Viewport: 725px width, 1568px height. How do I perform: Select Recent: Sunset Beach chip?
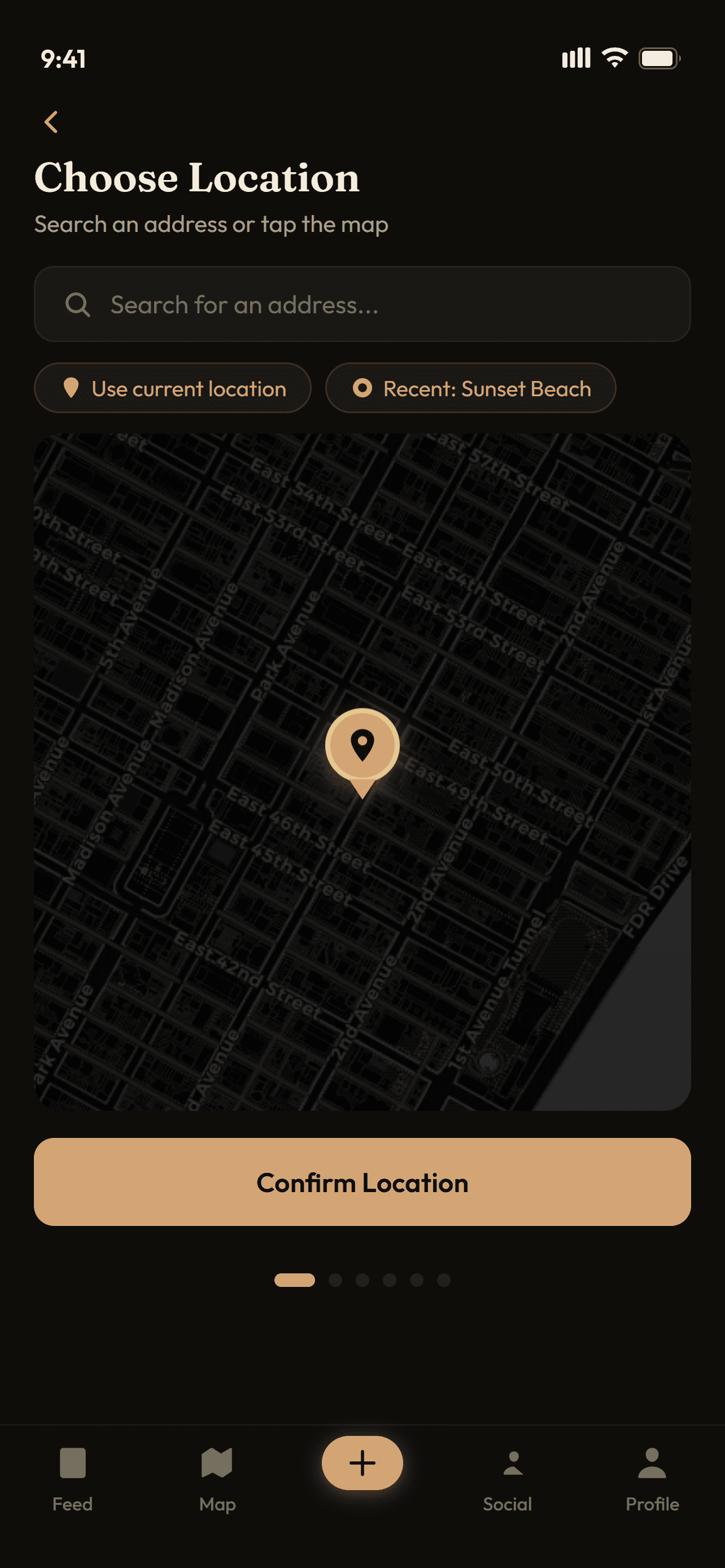coord(470,388)
